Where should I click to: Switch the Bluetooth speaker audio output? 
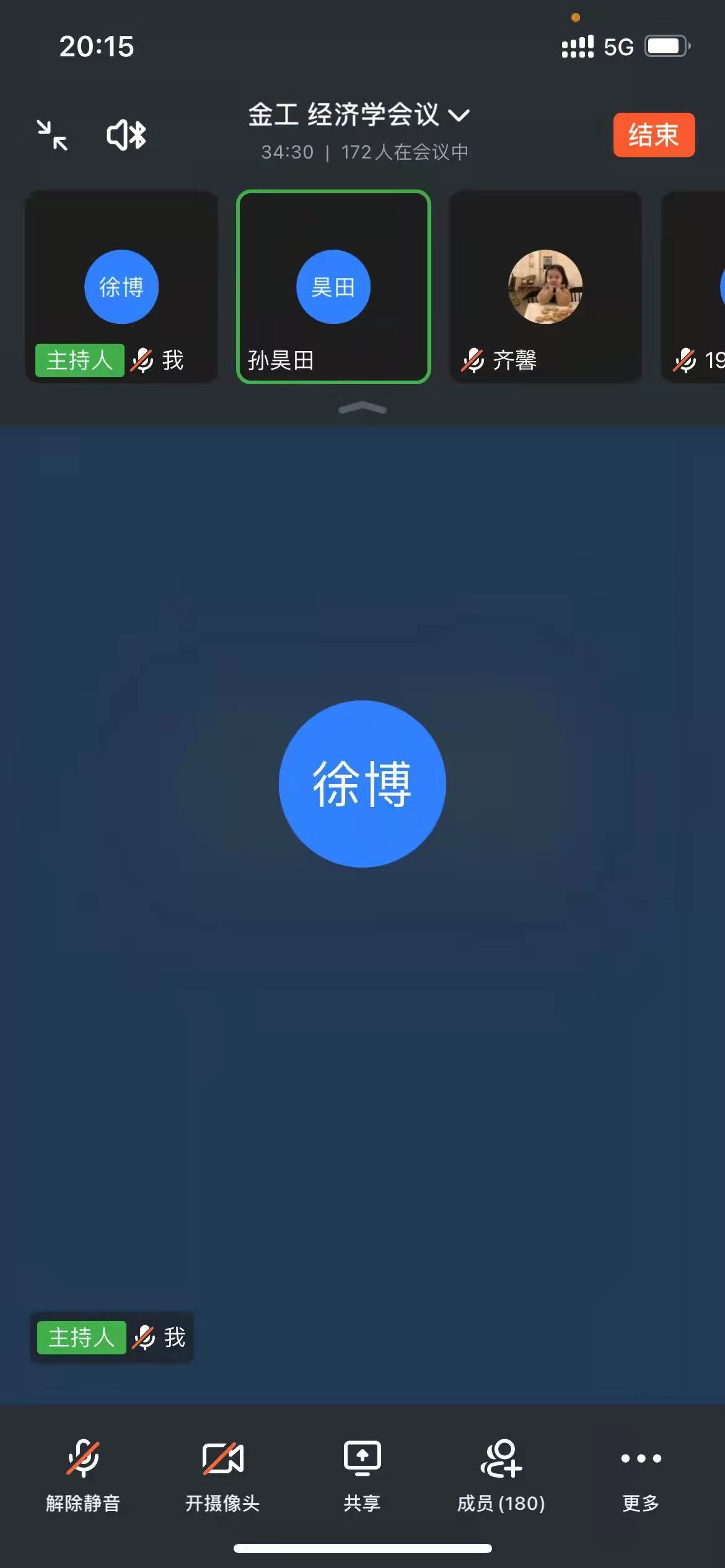(x=126, y=135)
